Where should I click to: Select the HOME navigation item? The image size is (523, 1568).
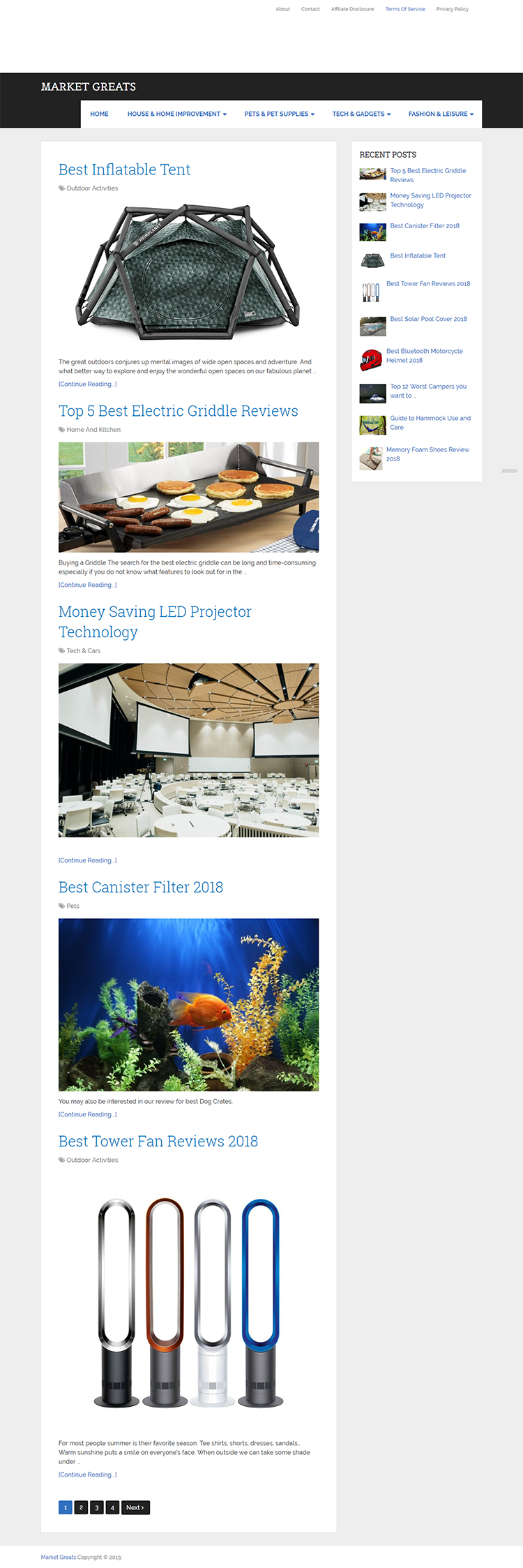(99, 114)
